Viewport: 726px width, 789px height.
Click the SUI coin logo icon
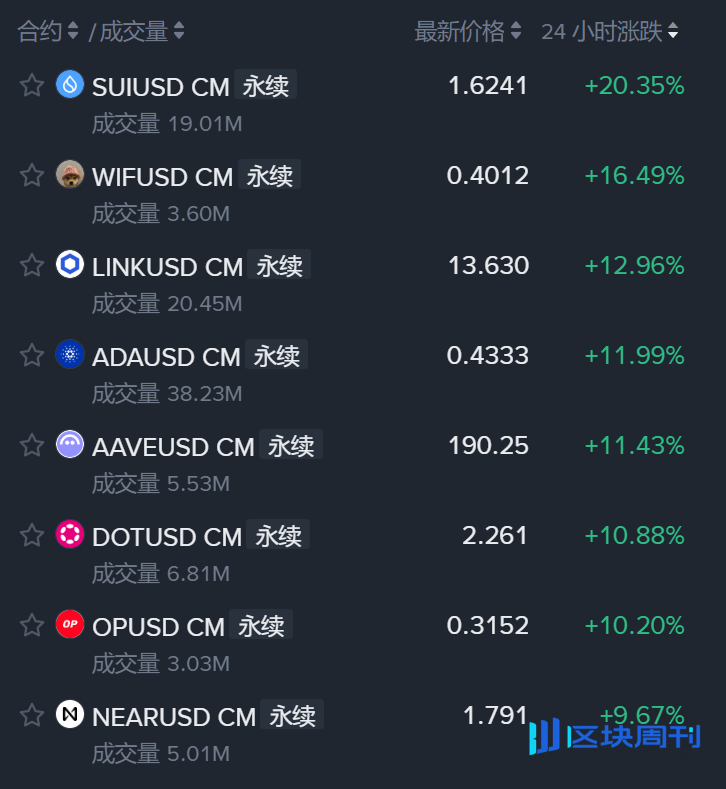coord(68,85)
